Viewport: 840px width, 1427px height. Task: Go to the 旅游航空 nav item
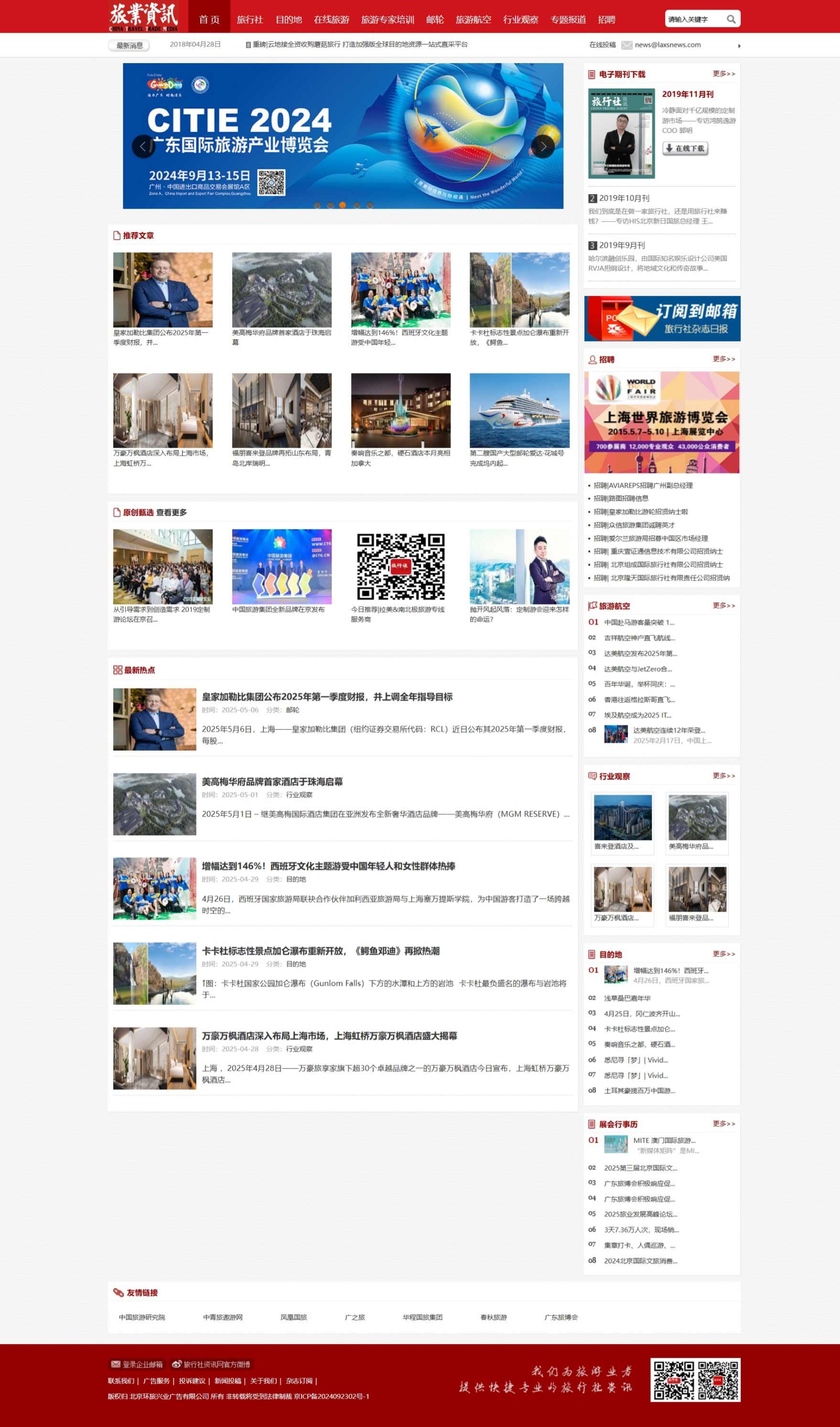point(473,20)
